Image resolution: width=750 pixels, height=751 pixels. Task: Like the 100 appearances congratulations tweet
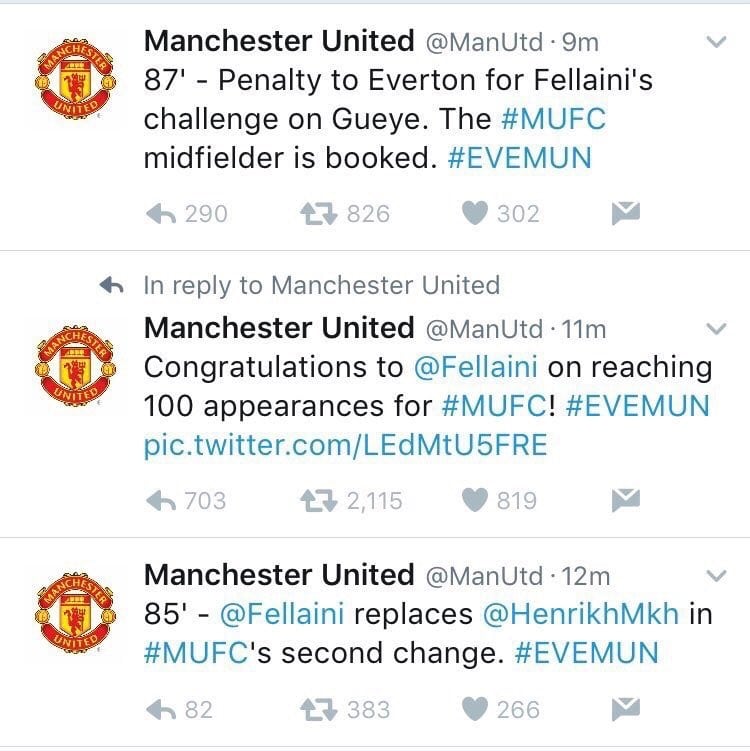pos(477,500)
